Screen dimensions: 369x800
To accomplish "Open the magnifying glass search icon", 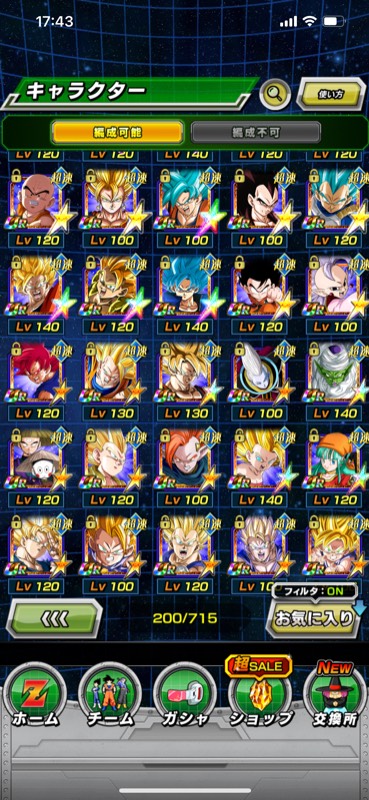I will pyautogui.click(x=276, y=94).
